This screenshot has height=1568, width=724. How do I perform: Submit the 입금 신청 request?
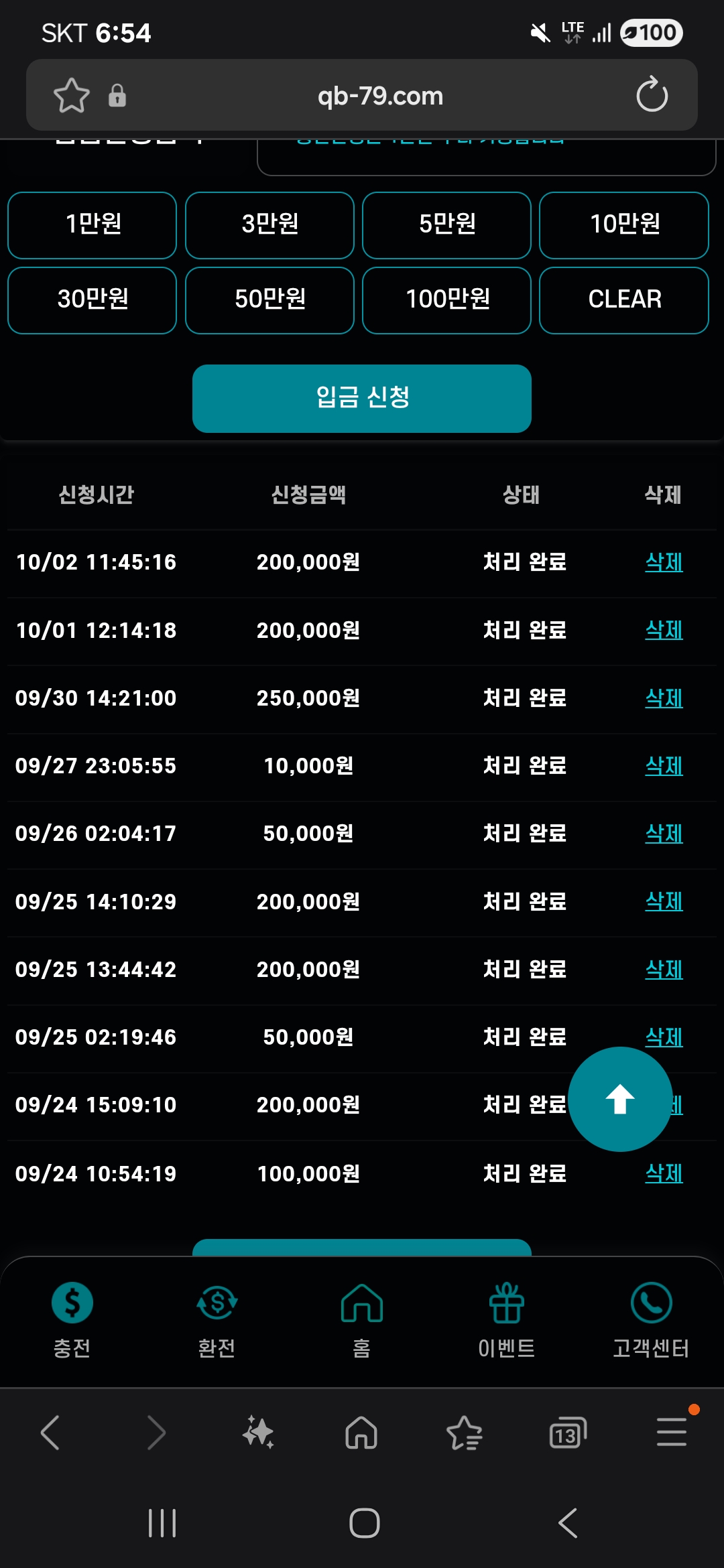[x=362, y=398]
